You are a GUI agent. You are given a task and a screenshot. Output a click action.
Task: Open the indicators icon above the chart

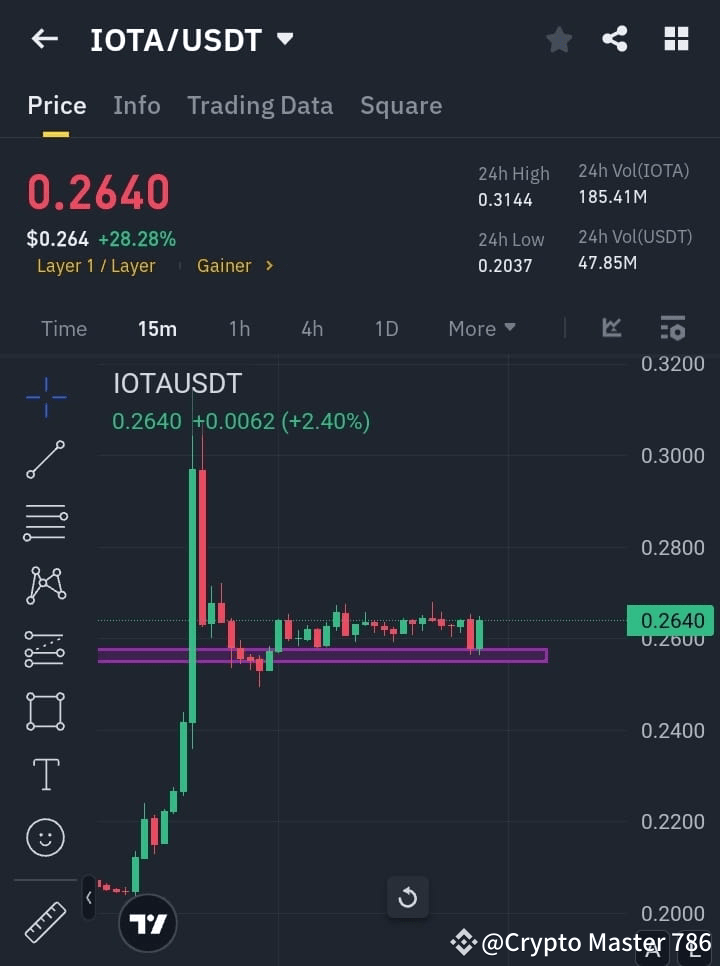point(612,328)
